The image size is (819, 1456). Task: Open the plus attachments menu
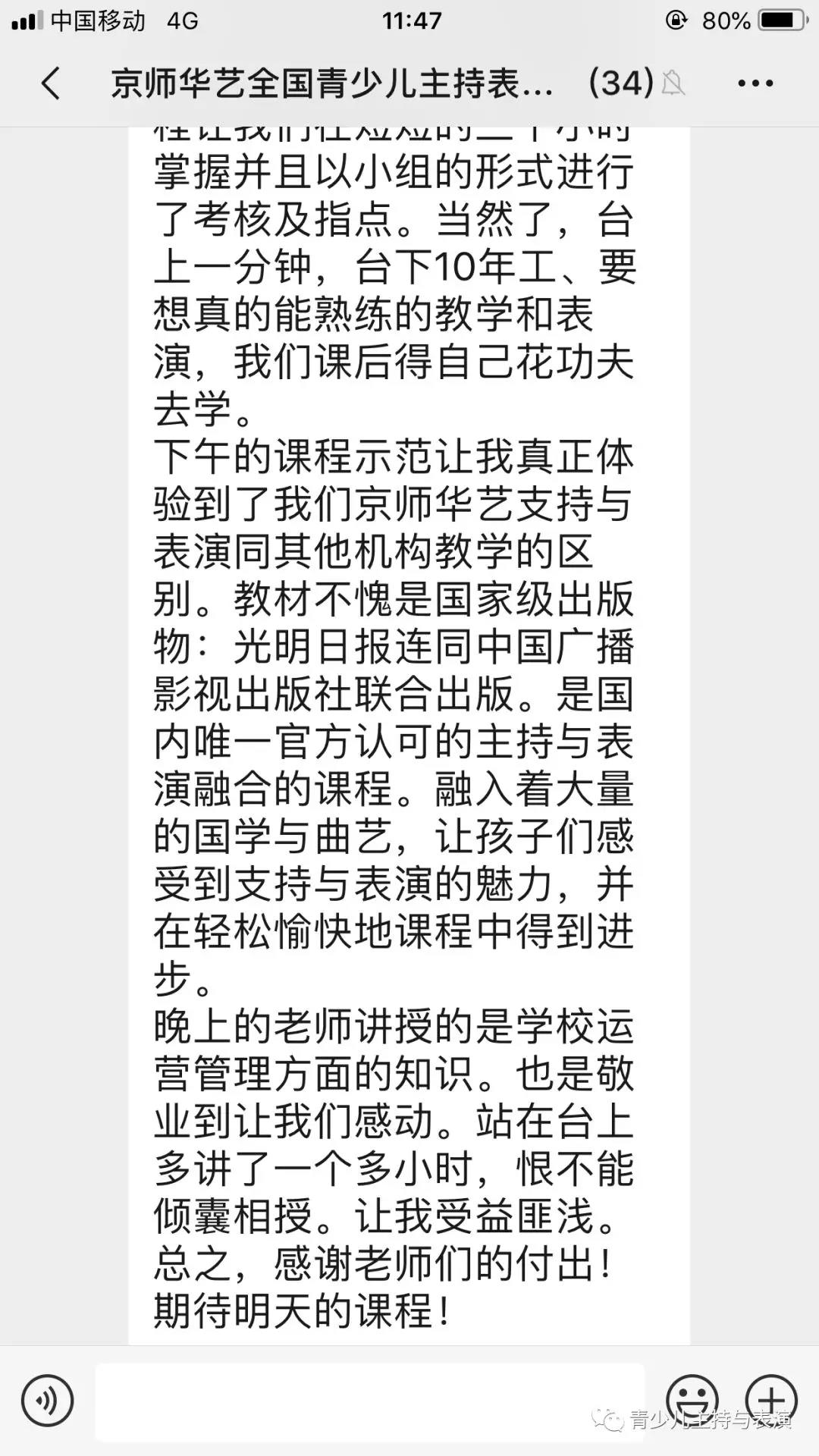[x=771, y=1401]
